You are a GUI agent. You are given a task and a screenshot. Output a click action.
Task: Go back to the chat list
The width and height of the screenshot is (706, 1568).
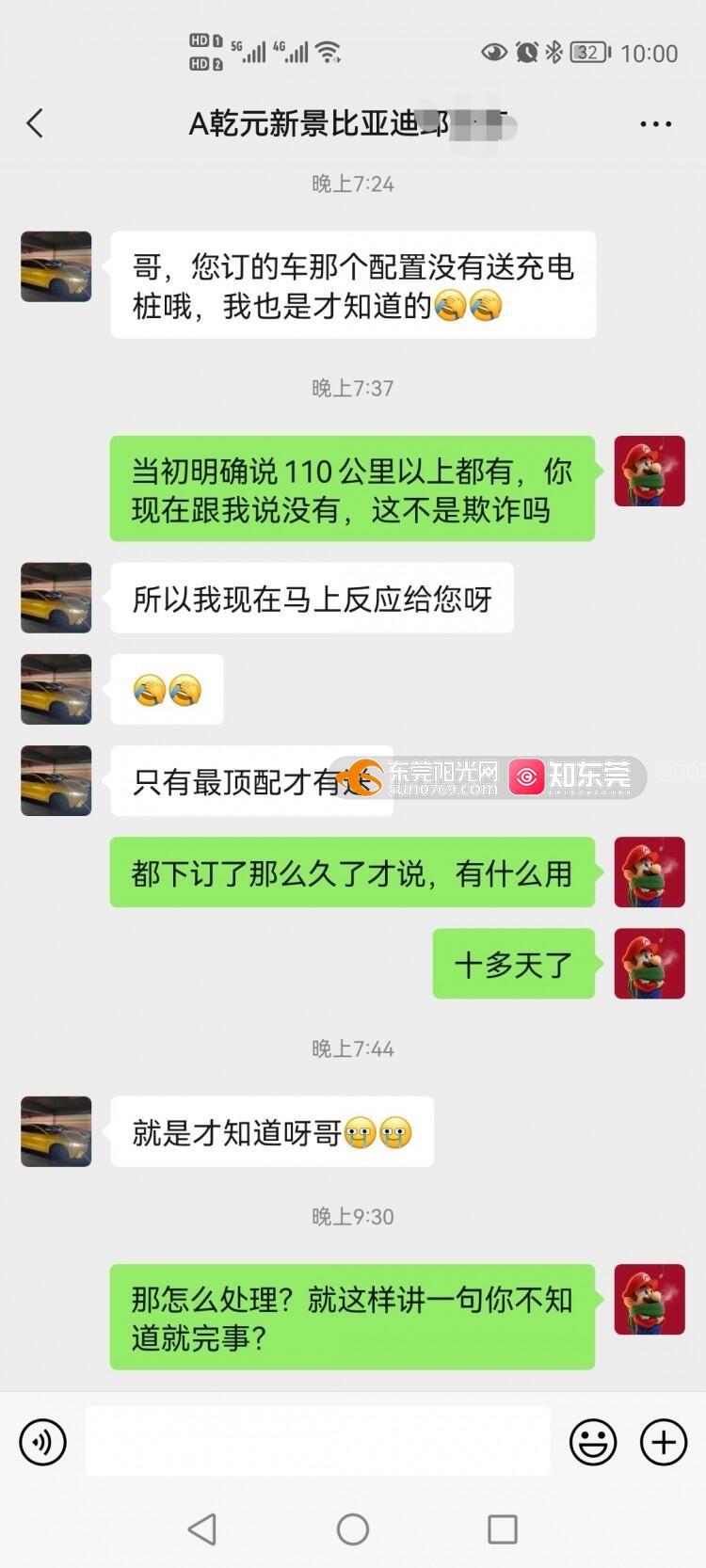36,123
